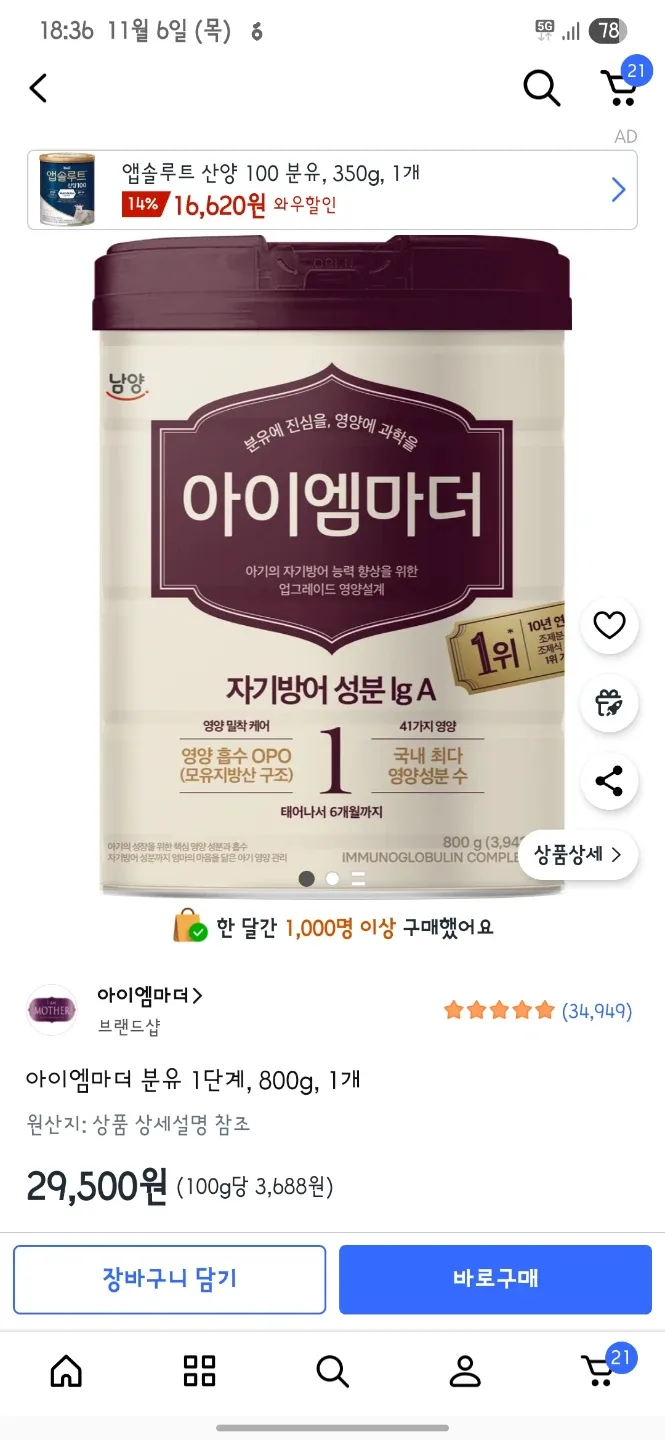View the 34,949 star reviews
This screenshot has width=665, height=1440.
[538, 1011]
